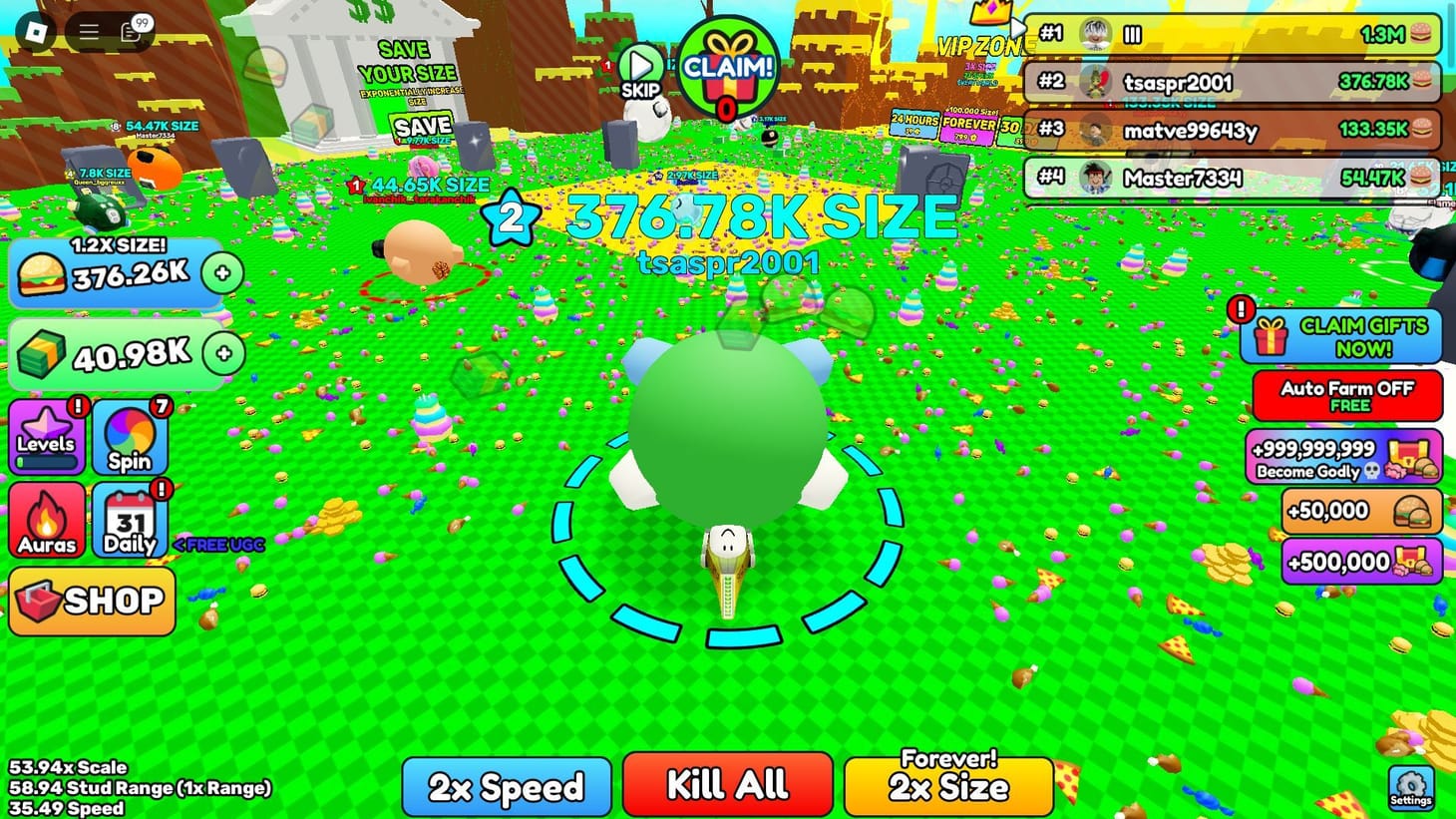Open the Spin wheel
This screenshot has height=819, width=1456.
pyautogui.click(x=130, y=438)
